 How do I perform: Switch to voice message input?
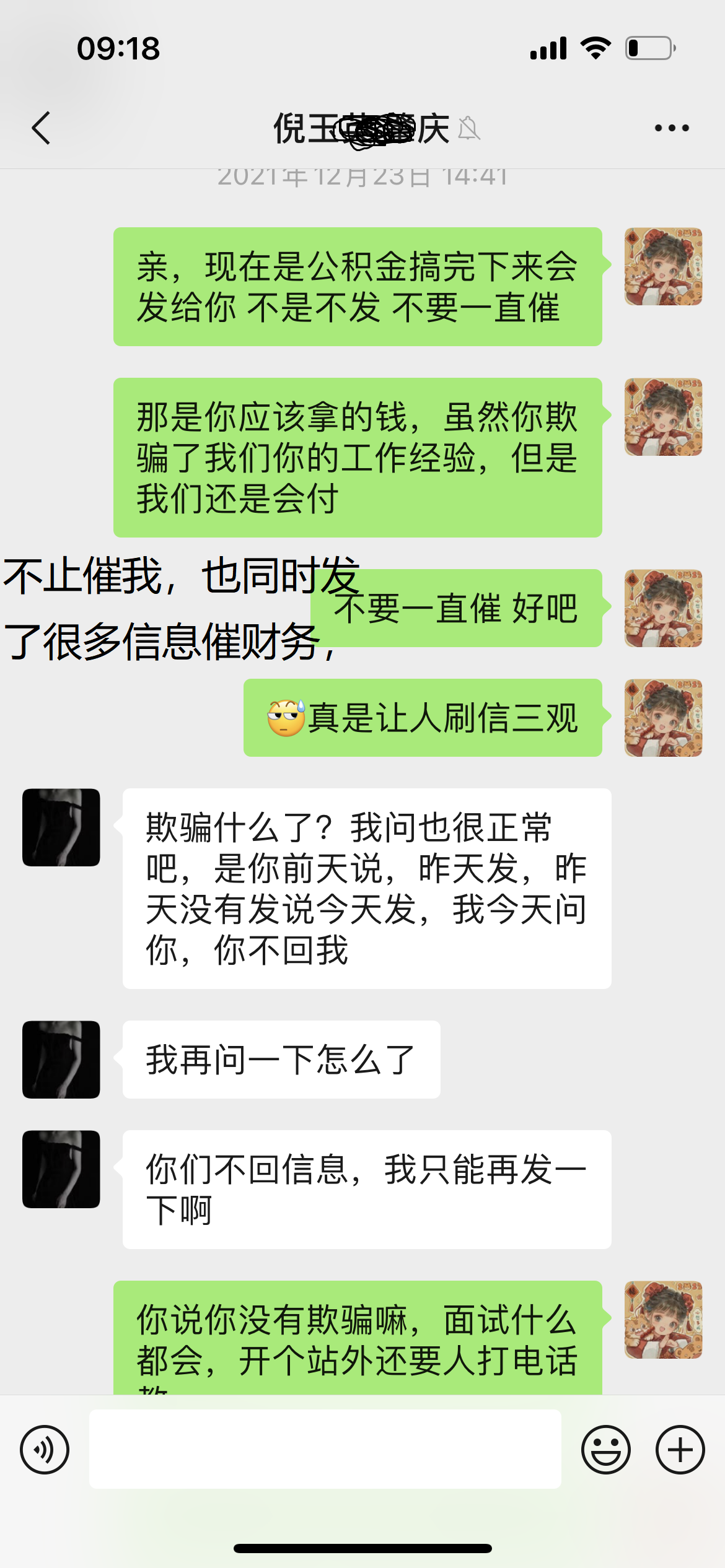click(45, 1450)
